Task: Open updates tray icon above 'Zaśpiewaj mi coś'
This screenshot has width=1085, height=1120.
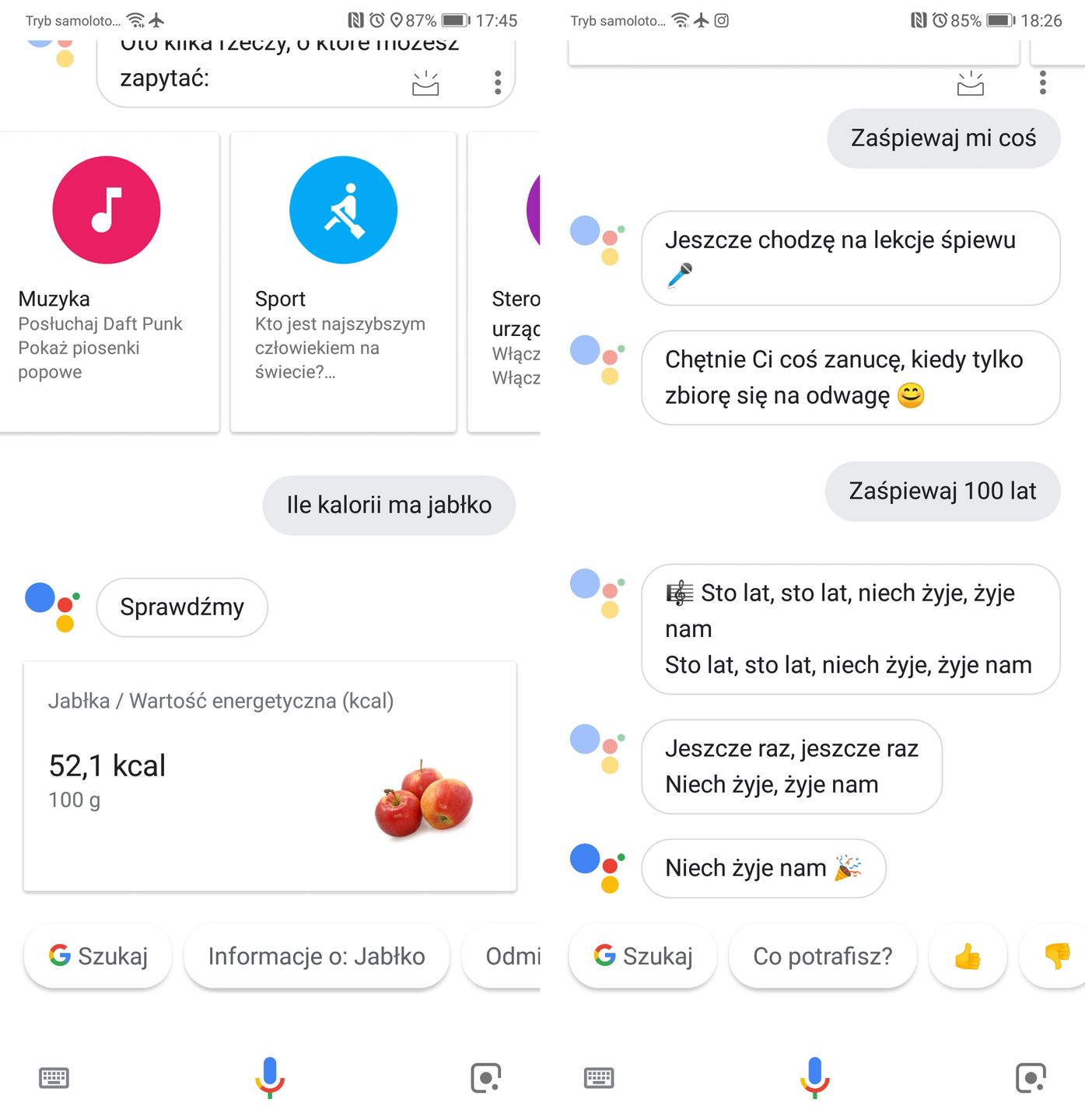Action: (x=971, y=83)
